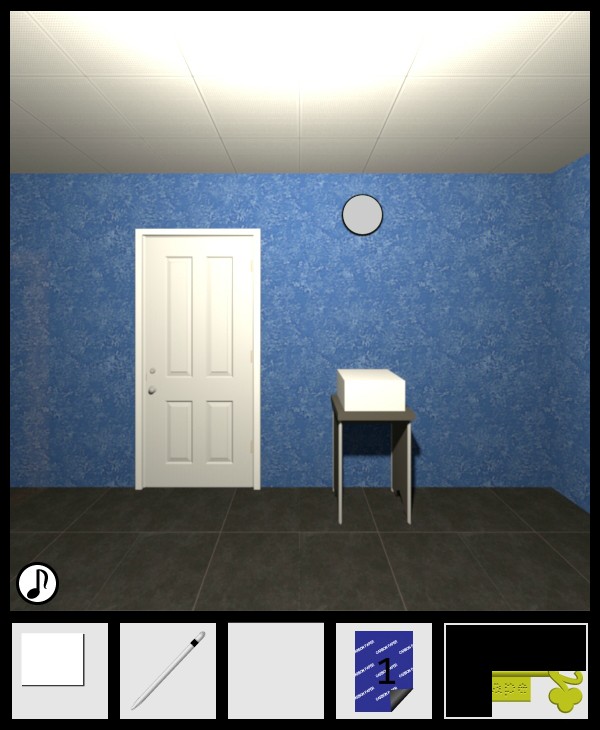Examine the round clock on the wall
600x730 pixels.
(x=362, y=214)
